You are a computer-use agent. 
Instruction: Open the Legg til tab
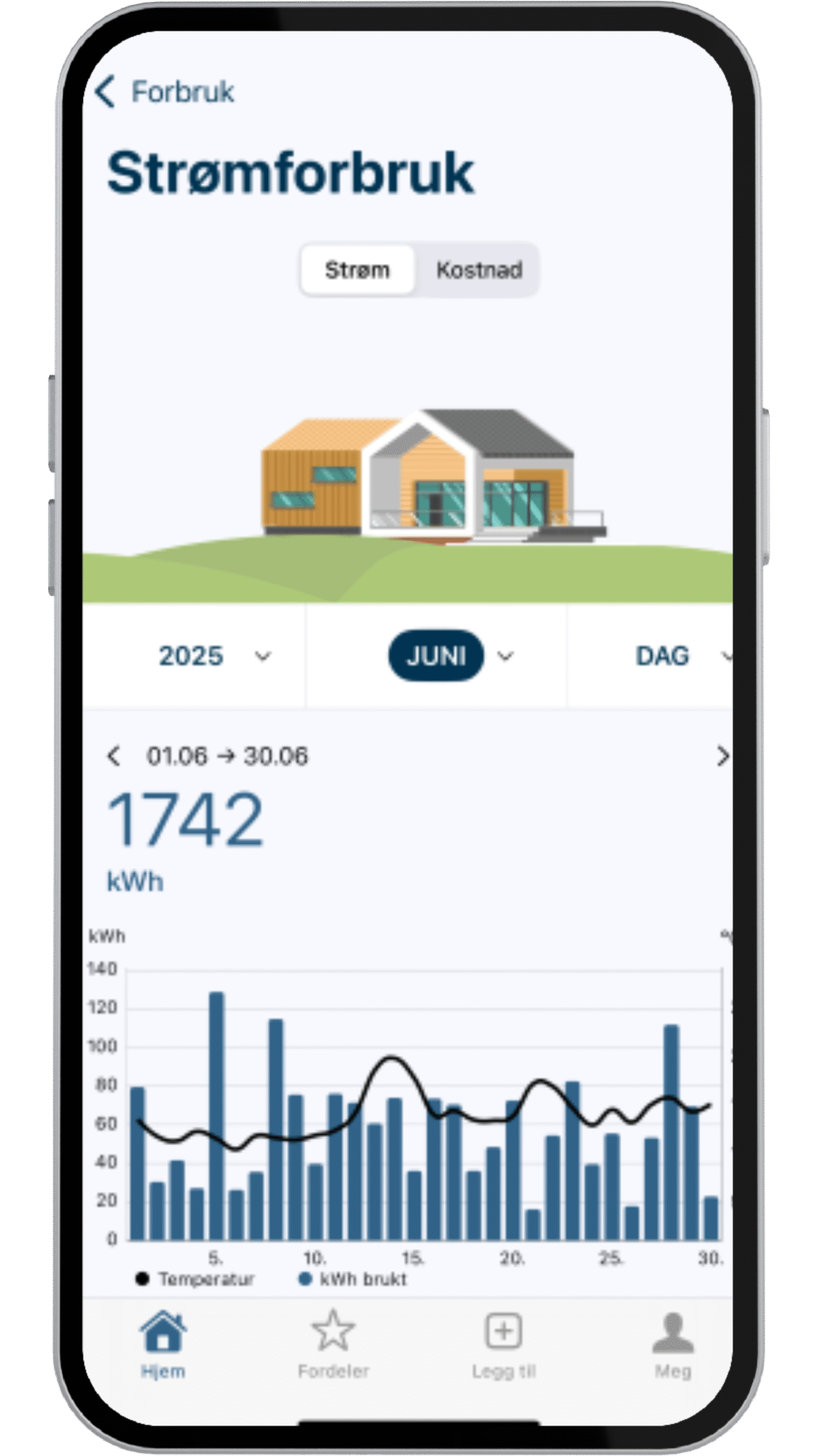tap(504, 1345)
